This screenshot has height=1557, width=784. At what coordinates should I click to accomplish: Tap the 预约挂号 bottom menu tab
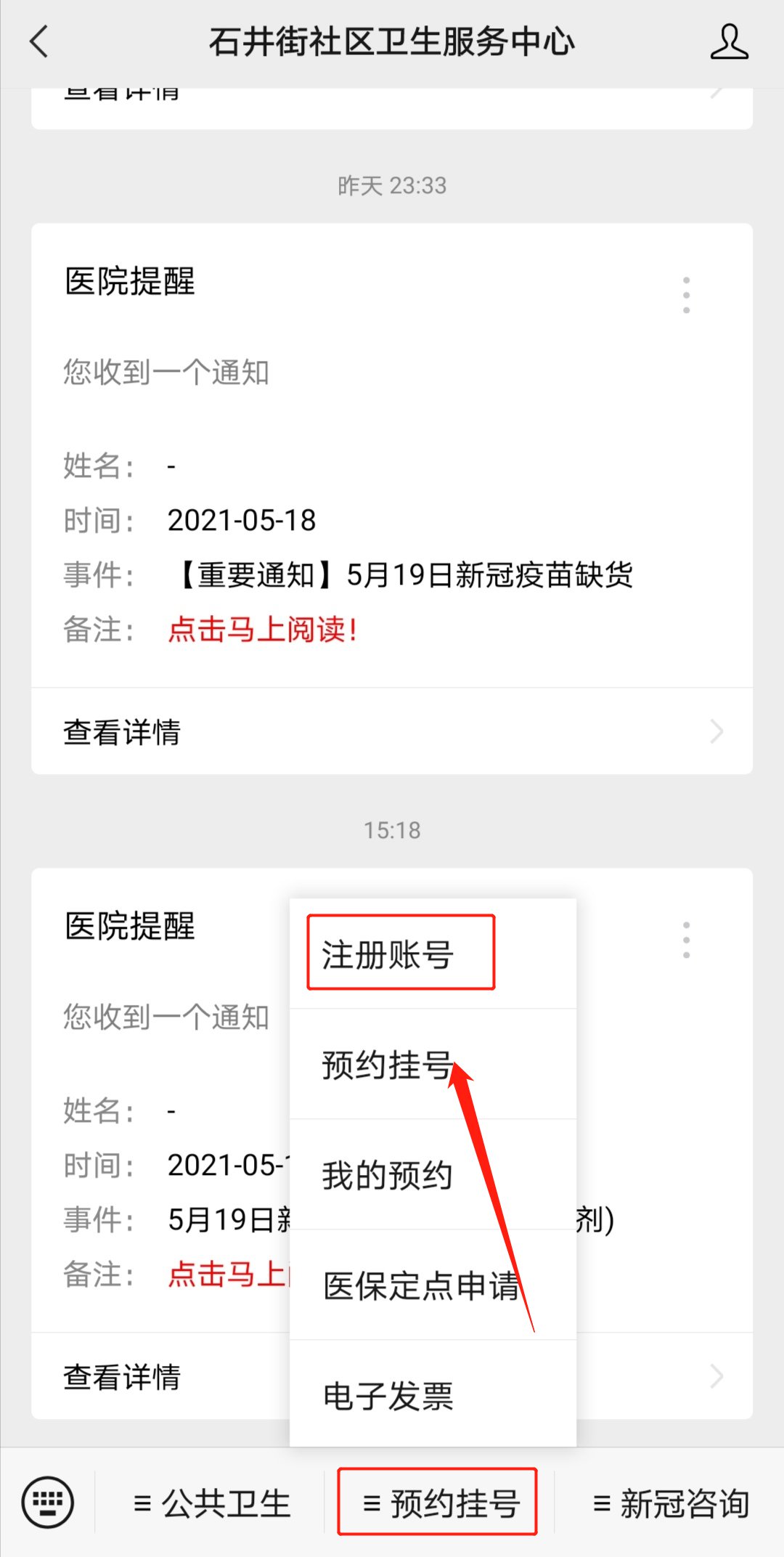click(x=438, y=1503)
